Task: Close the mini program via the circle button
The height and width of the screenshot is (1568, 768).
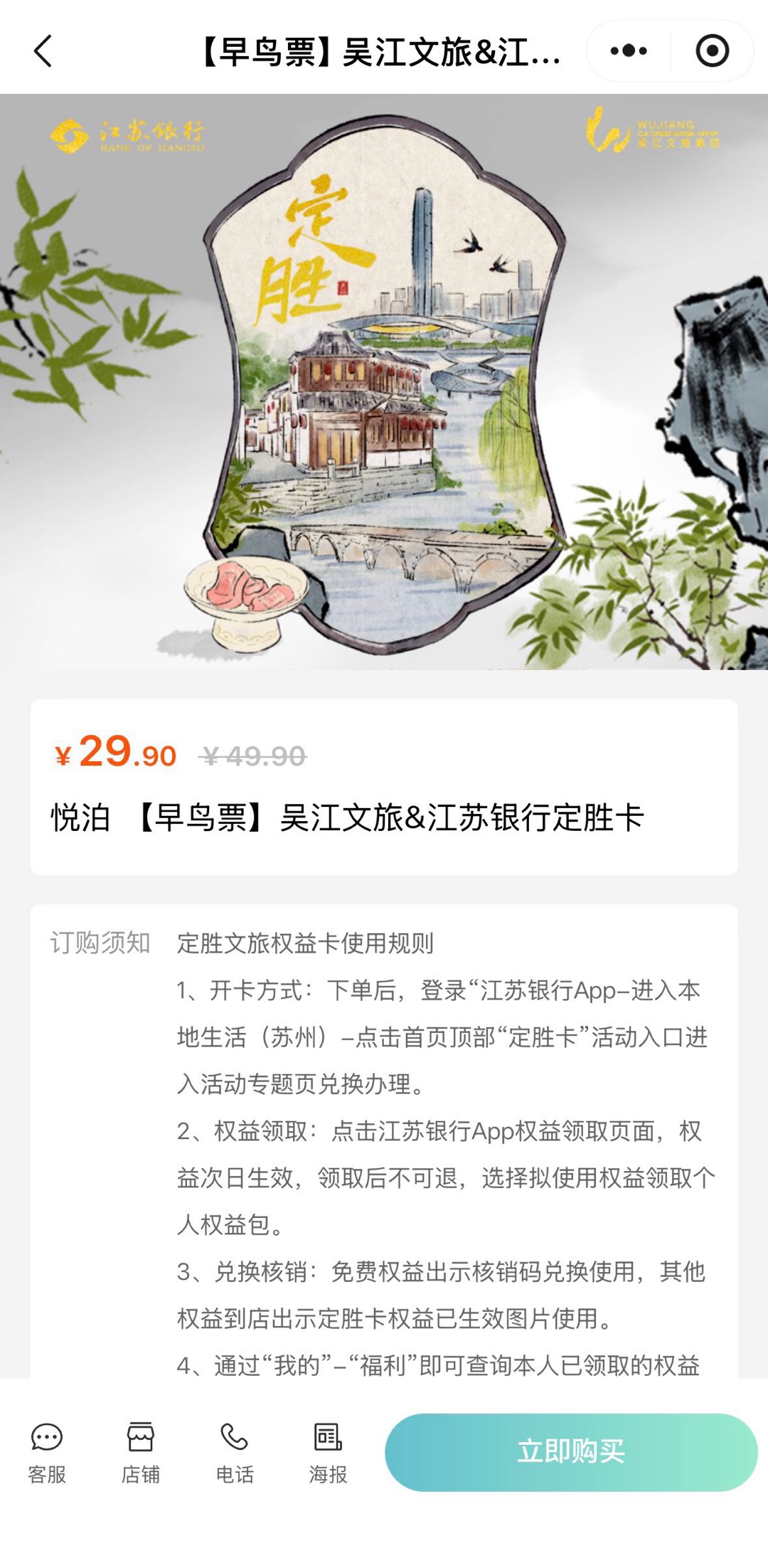Action: (712, 51)
